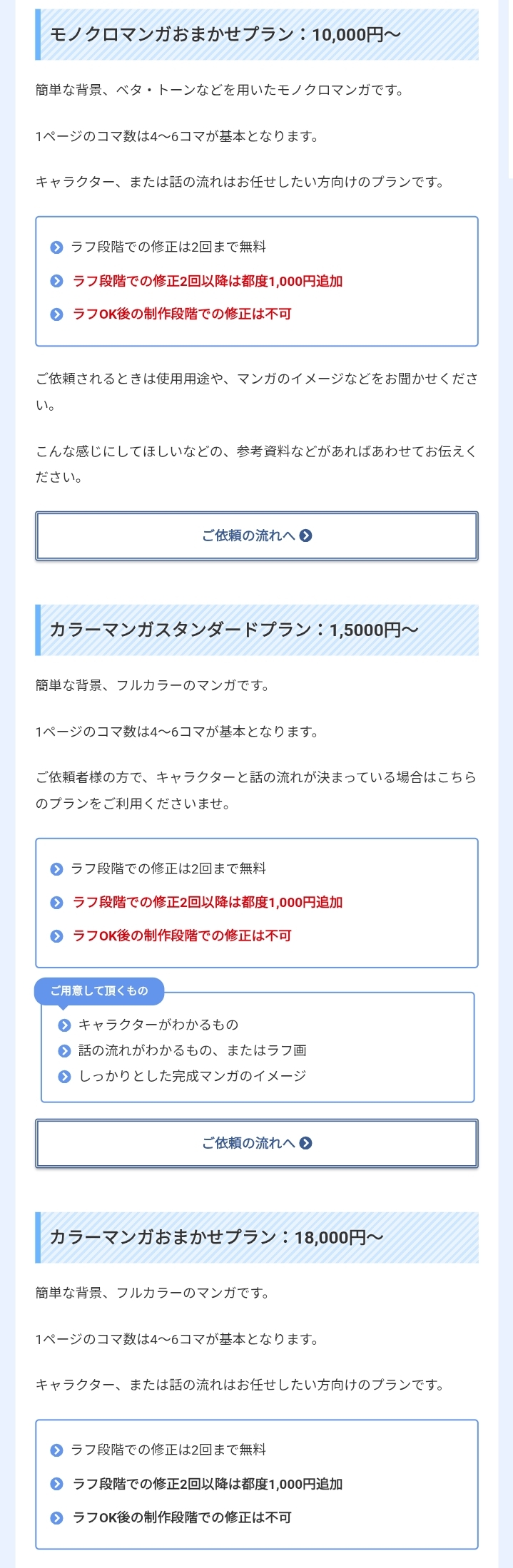Tap ご依頼の流れへ under the monochrome おまかせ plan

click(x=257, y=536)
